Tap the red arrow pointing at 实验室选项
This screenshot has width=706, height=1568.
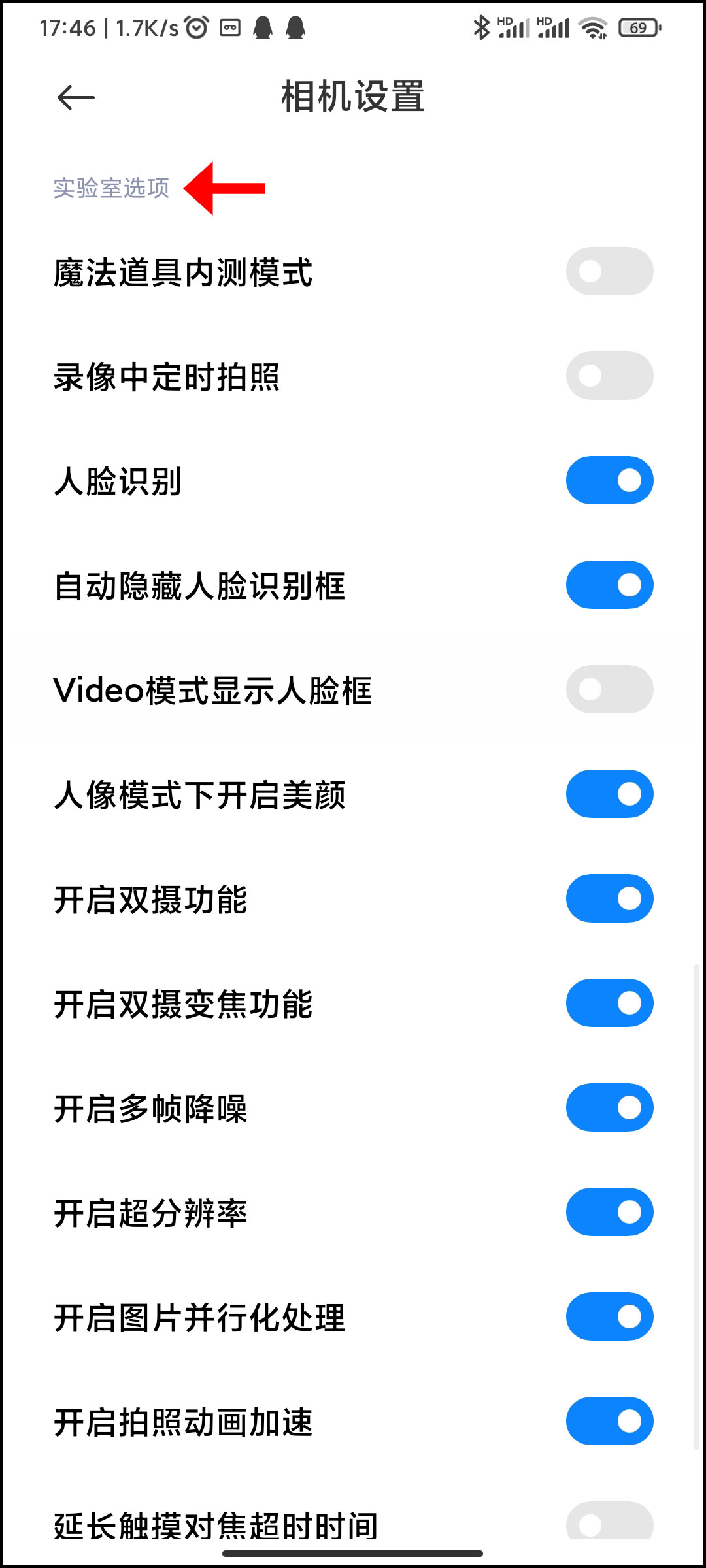226,186
